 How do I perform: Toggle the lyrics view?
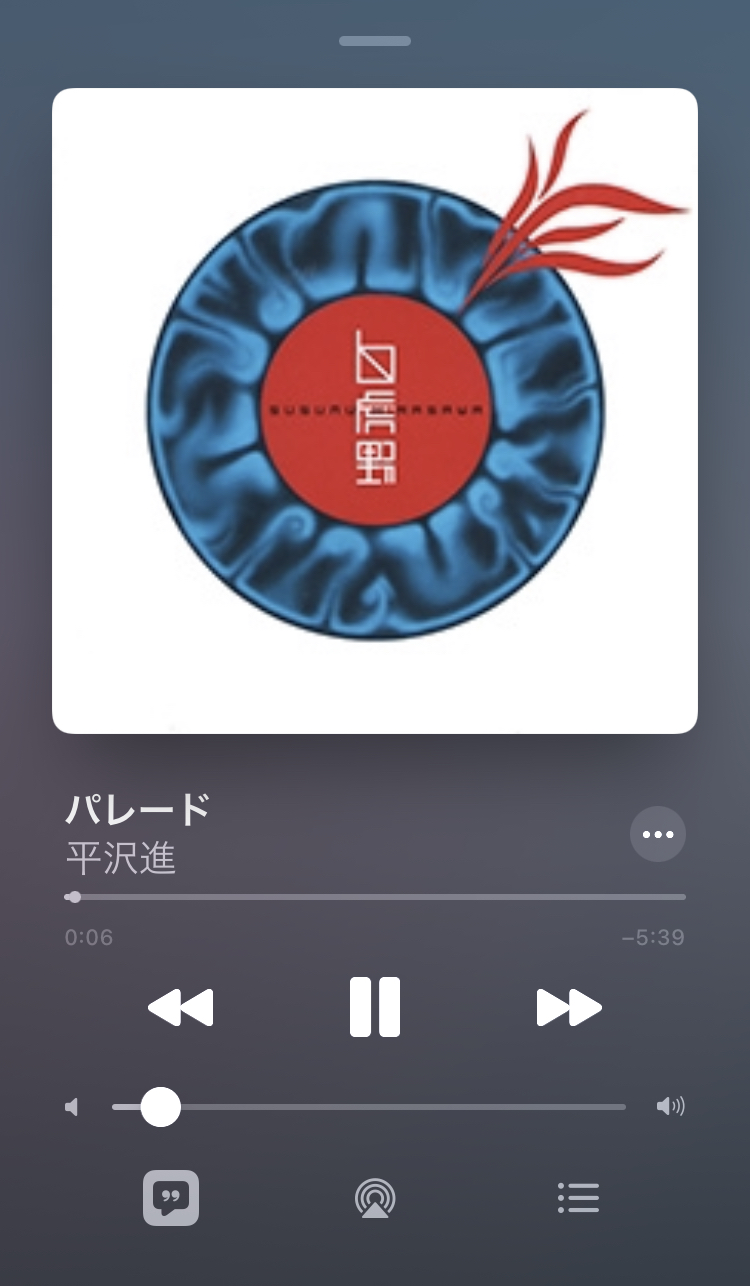[171, 1197]
